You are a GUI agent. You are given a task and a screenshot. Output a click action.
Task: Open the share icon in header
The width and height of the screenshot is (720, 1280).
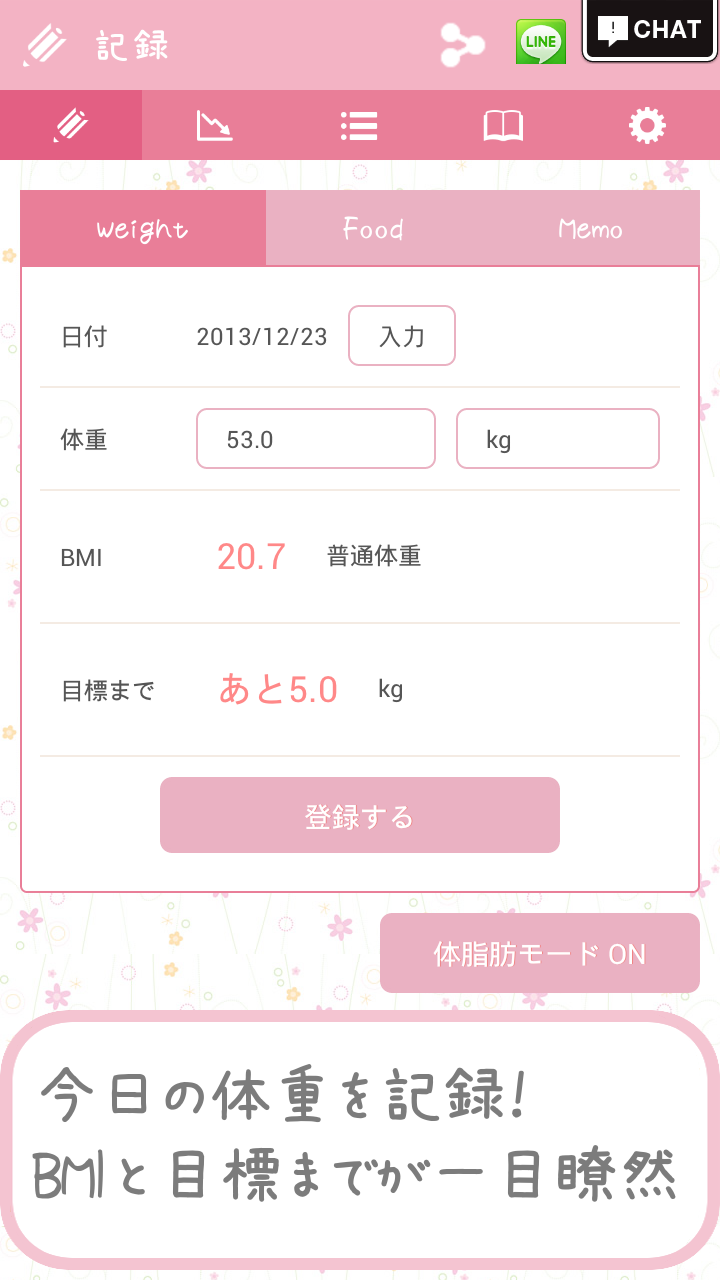(462, 44)
